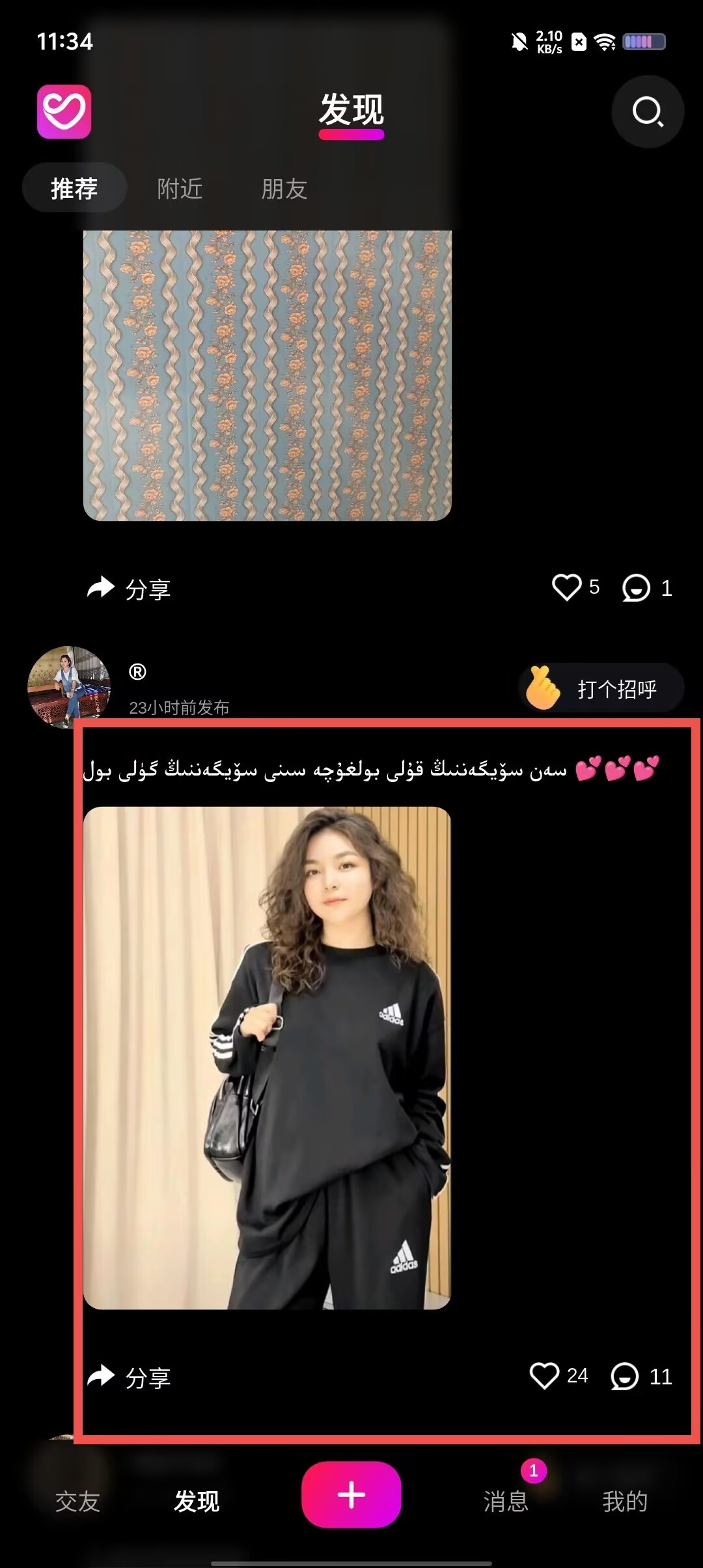Screen dimensions: 703x1568
Task: Tap 打个招呼 to greet the user
Action: [x=601, y=688]
